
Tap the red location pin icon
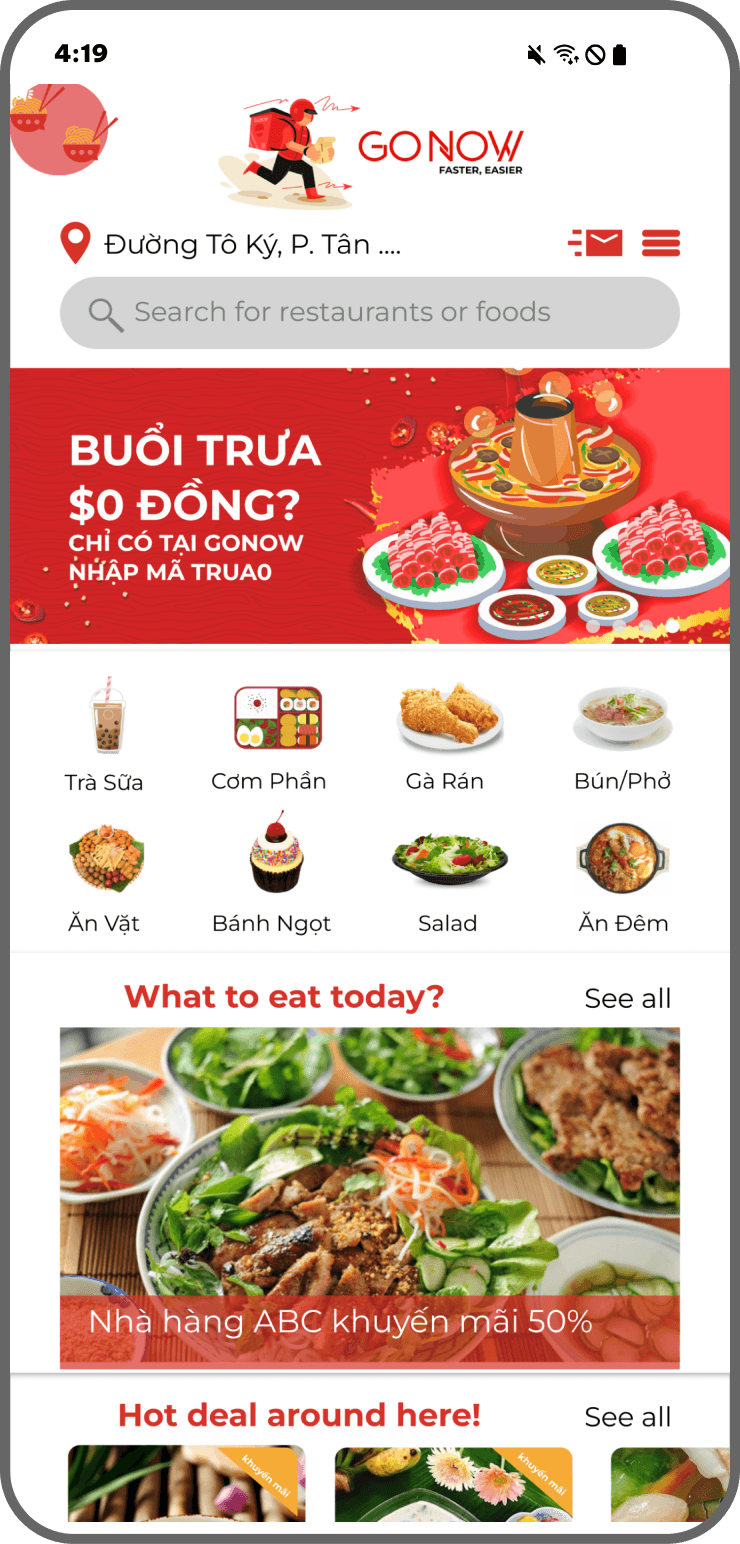coord(75,242)
